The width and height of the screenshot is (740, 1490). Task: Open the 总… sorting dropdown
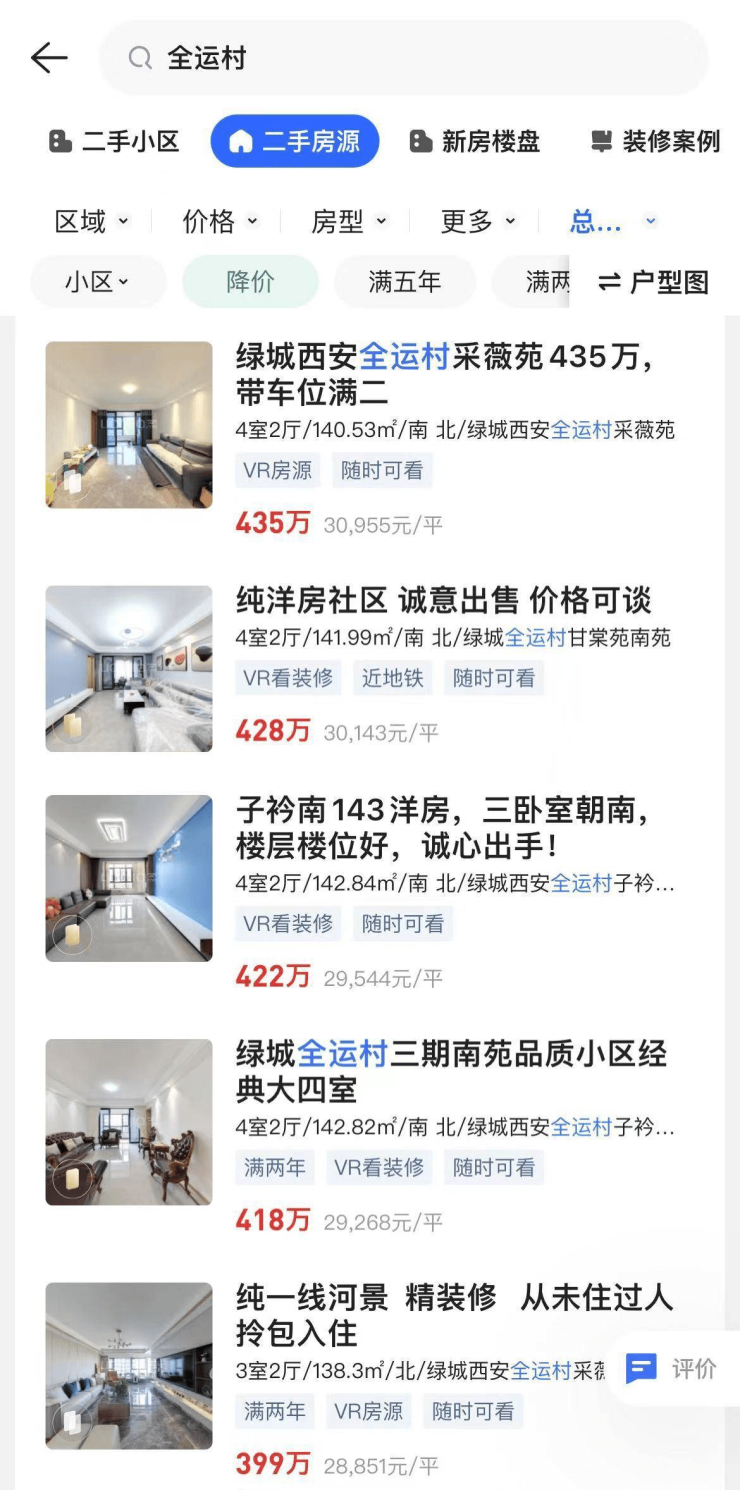(x=612, y=221)
